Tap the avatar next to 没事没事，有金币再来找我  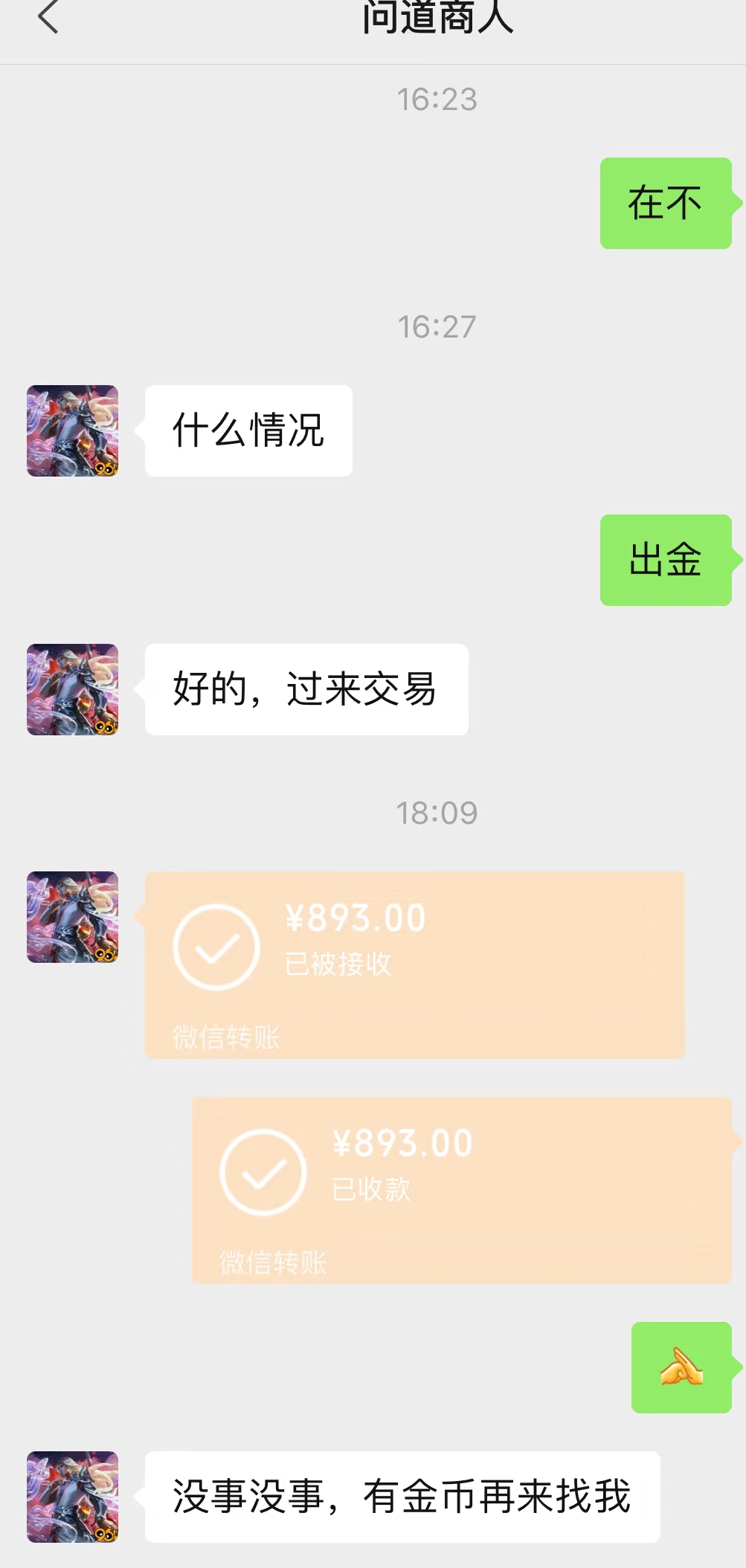click(x=71, y=1497)
